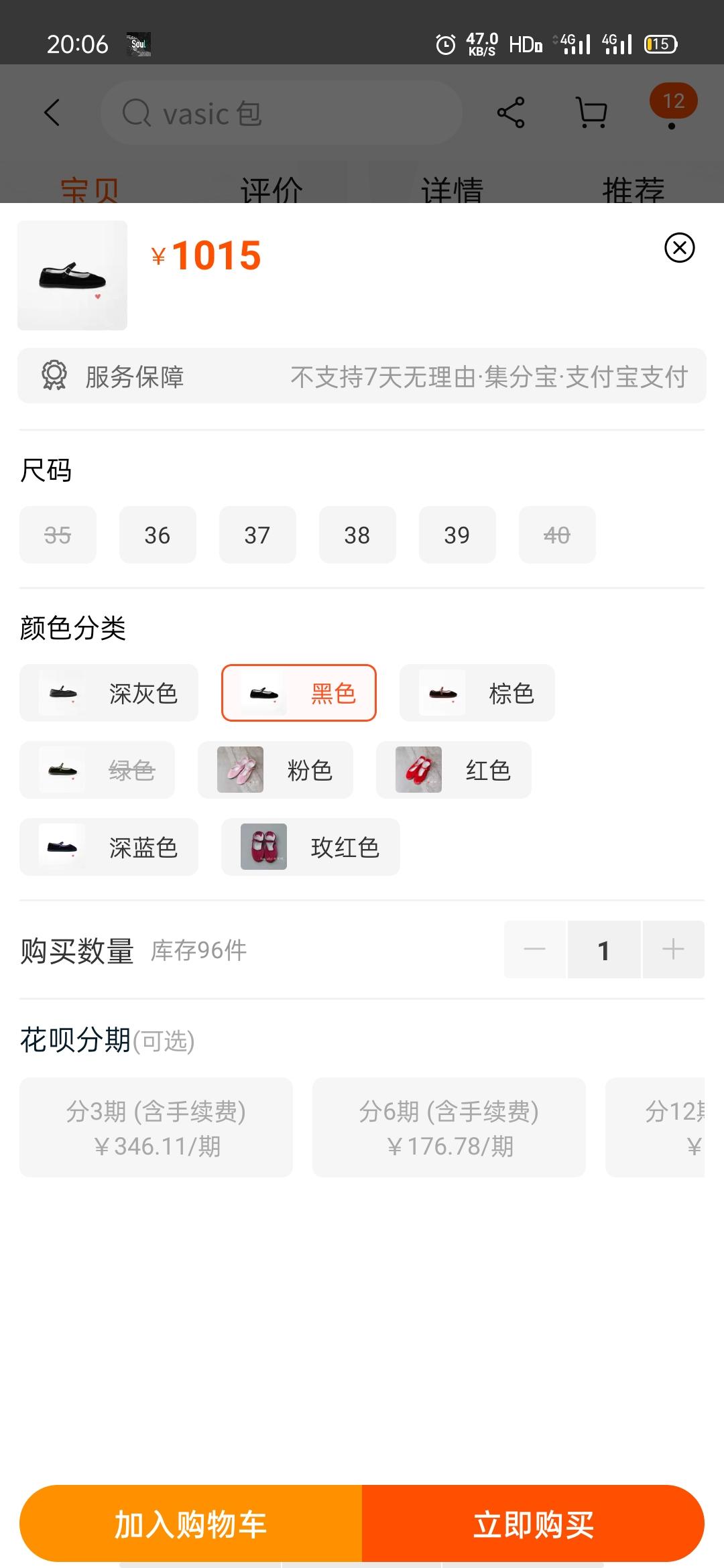
Task: Pick the 玫红色 color option
Action: click(x=310, y=847)
